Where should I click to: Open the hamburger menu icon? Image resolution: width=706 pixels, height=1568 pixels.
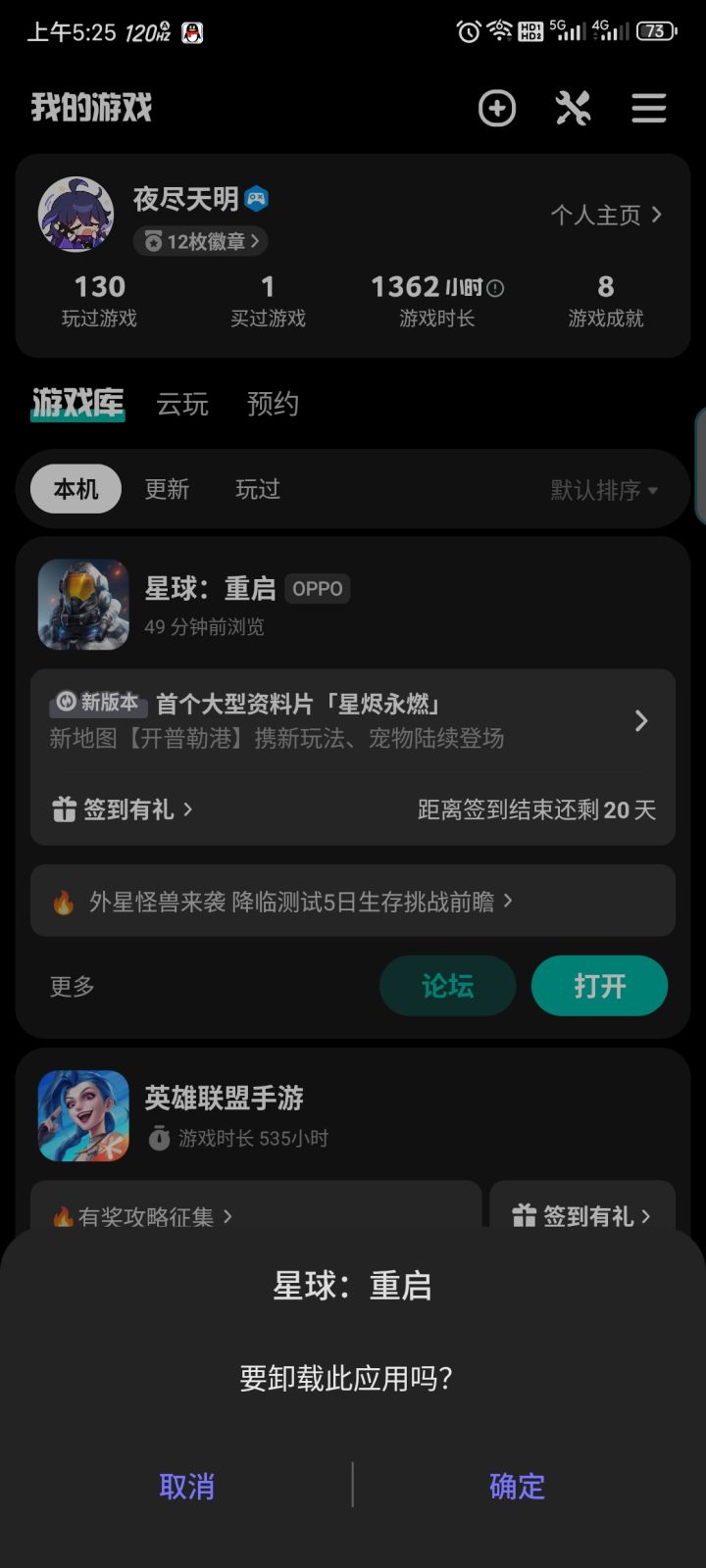click(648, 108)
